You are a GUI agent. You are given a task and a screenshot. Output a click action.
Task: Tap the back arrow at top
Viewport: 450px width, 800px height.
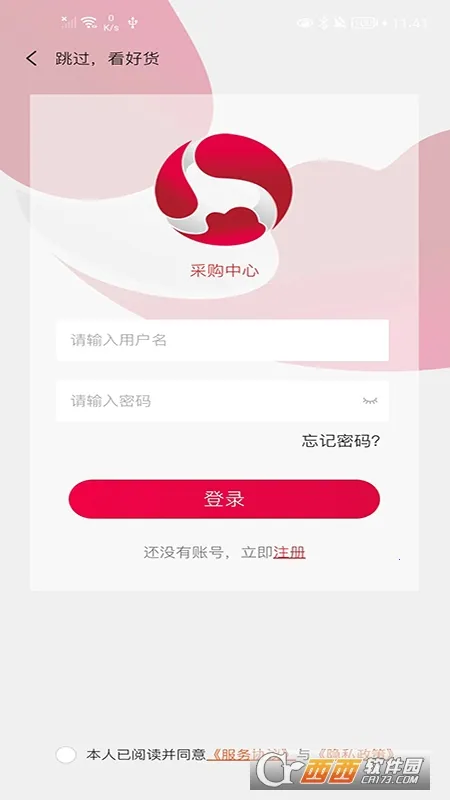32,59
